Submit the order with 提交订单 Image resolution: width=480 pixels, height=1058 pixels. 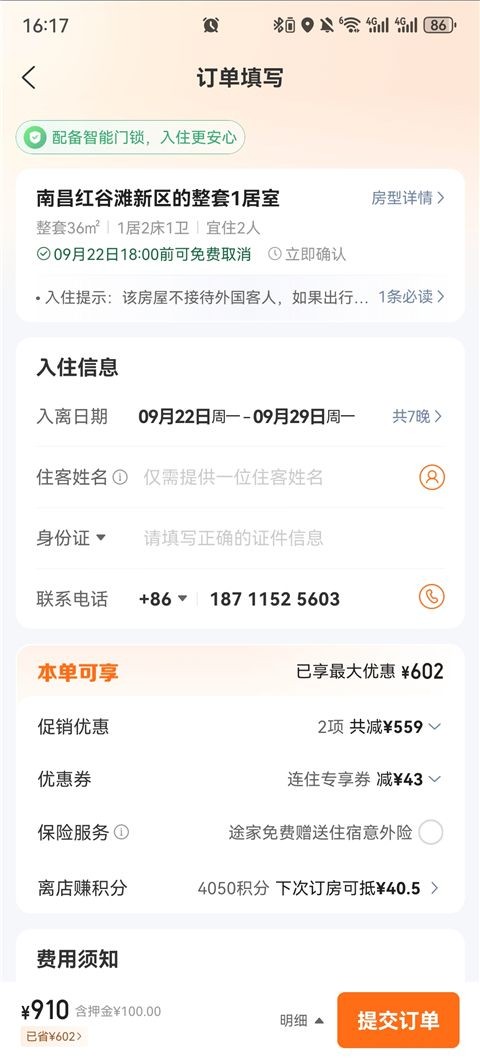(x=398, y=1020)
